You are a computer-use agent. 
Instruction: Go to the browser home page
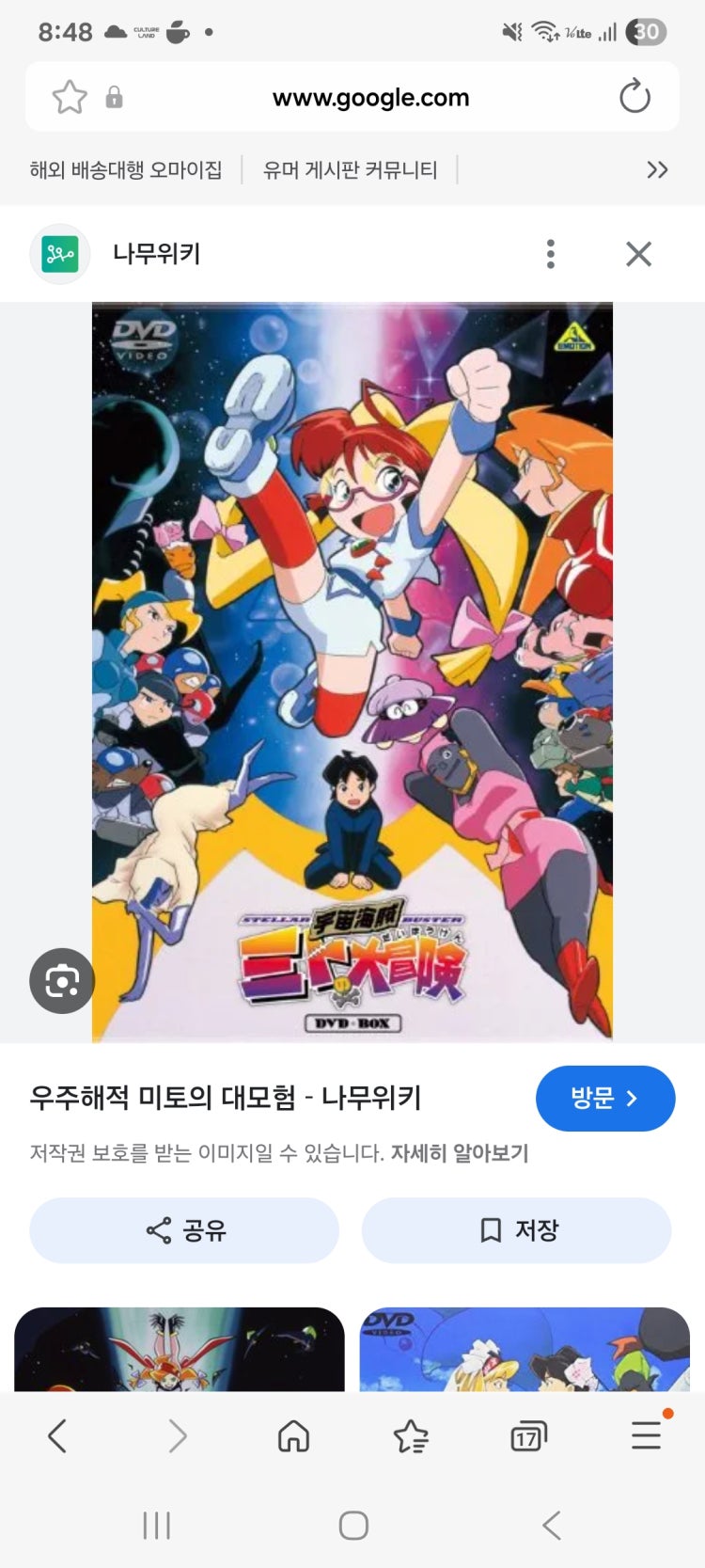coord(293,1435)
